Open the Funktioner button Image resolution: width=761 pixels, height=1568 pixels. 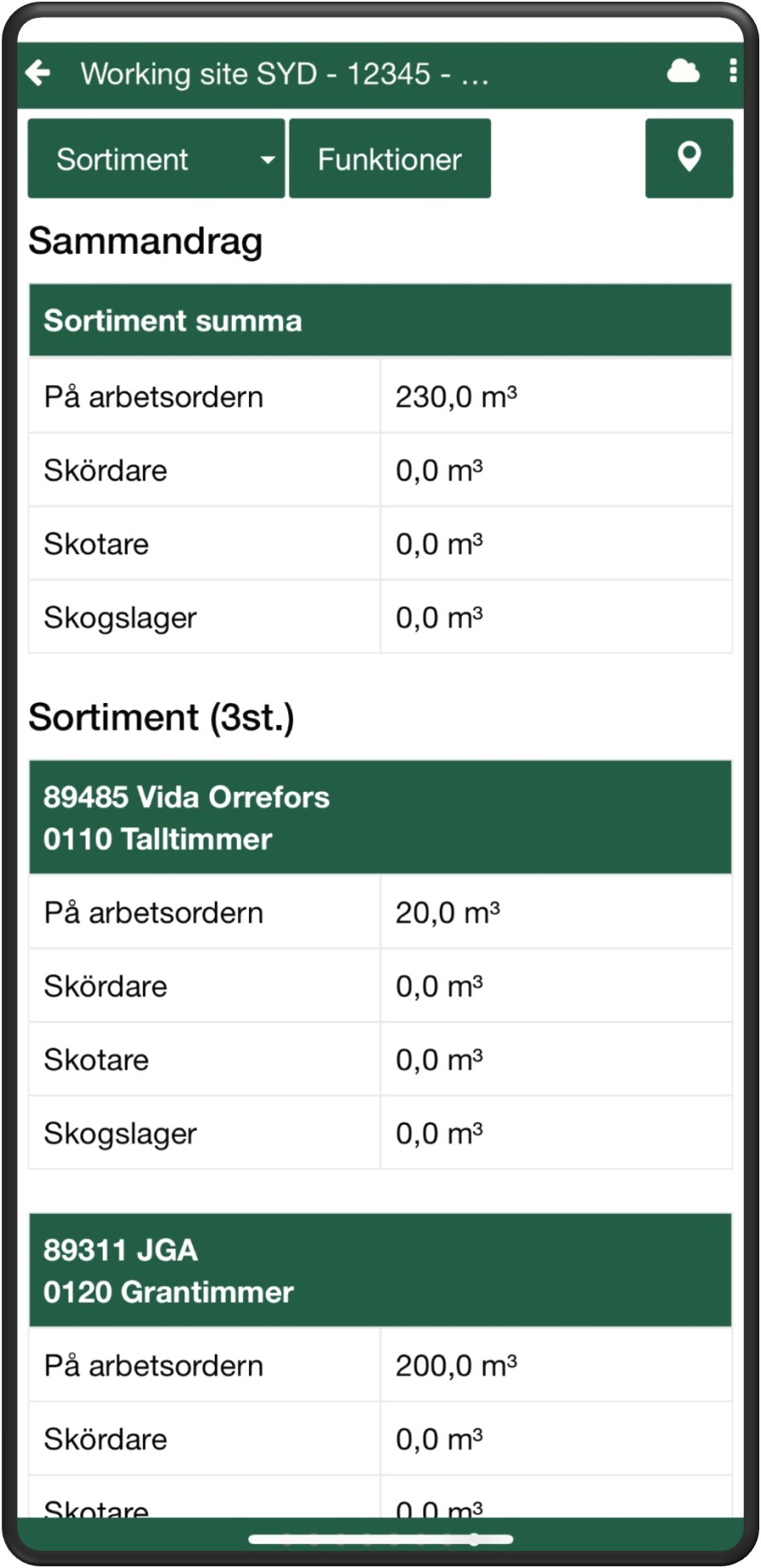[x=390, y=159]
